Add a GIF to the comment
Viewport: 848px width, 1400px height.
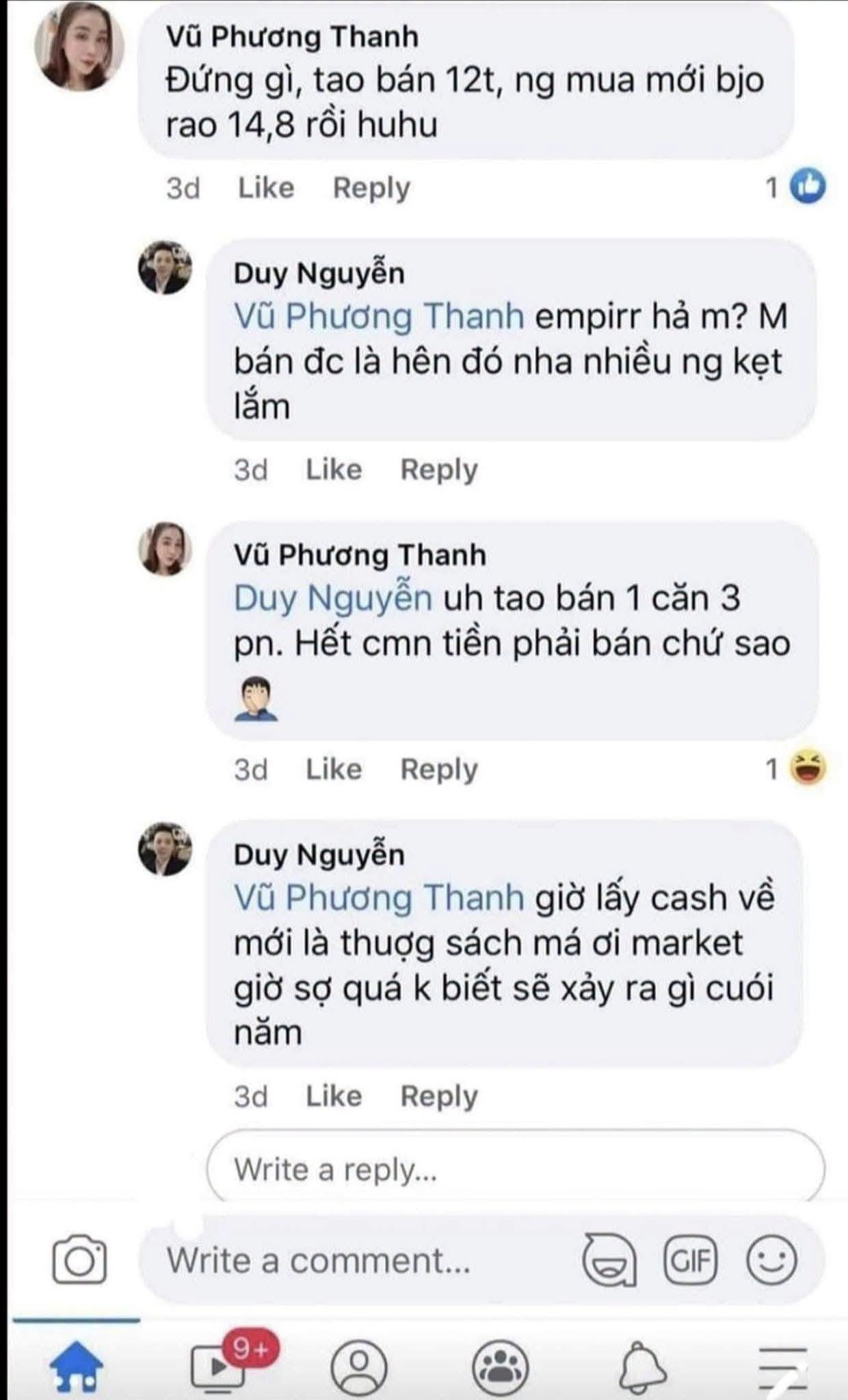(x=690, y=1259)
